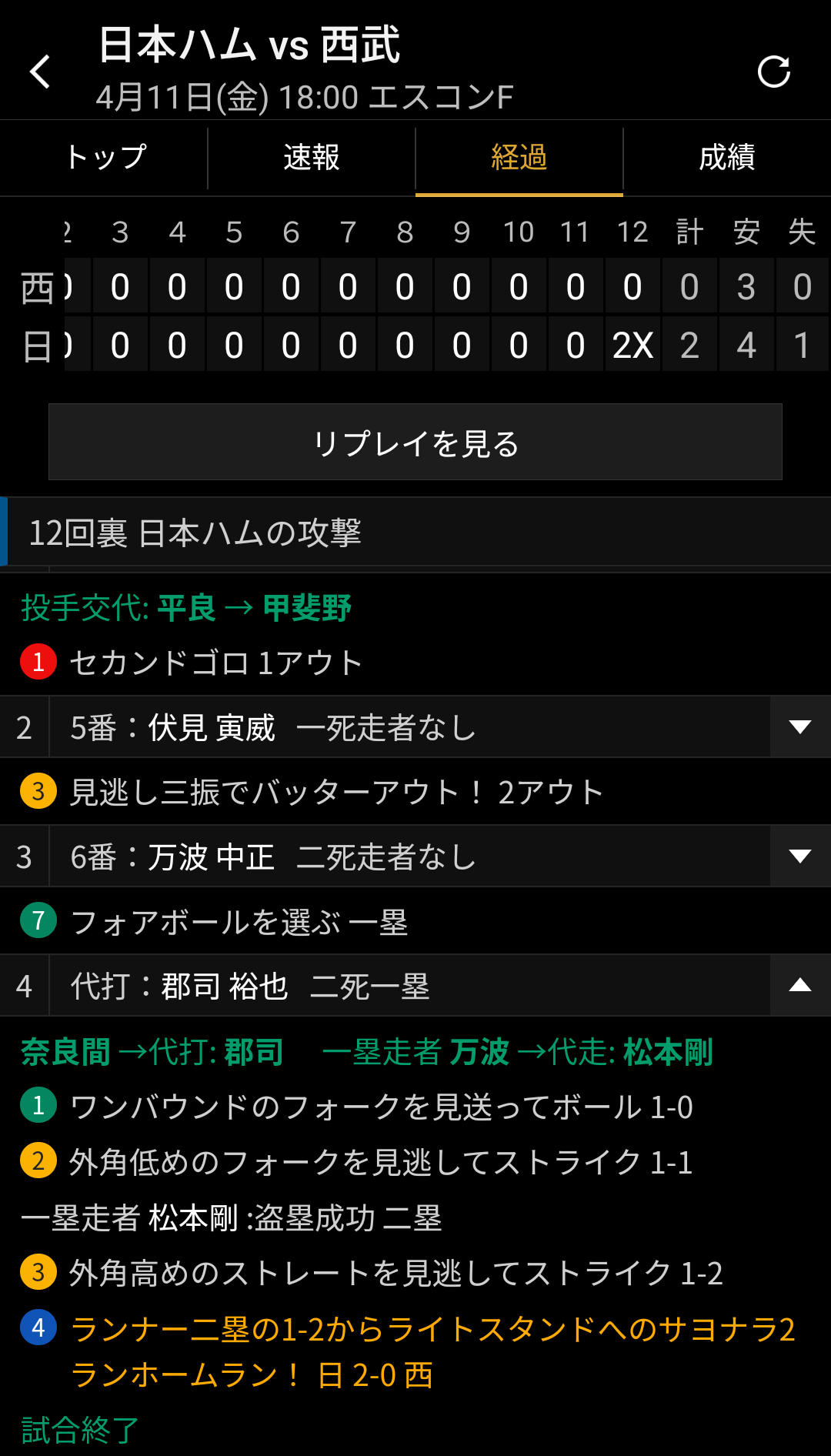Screen dimensions: 831x1456
Task: Open the 成績 tab
Action: 727,158
